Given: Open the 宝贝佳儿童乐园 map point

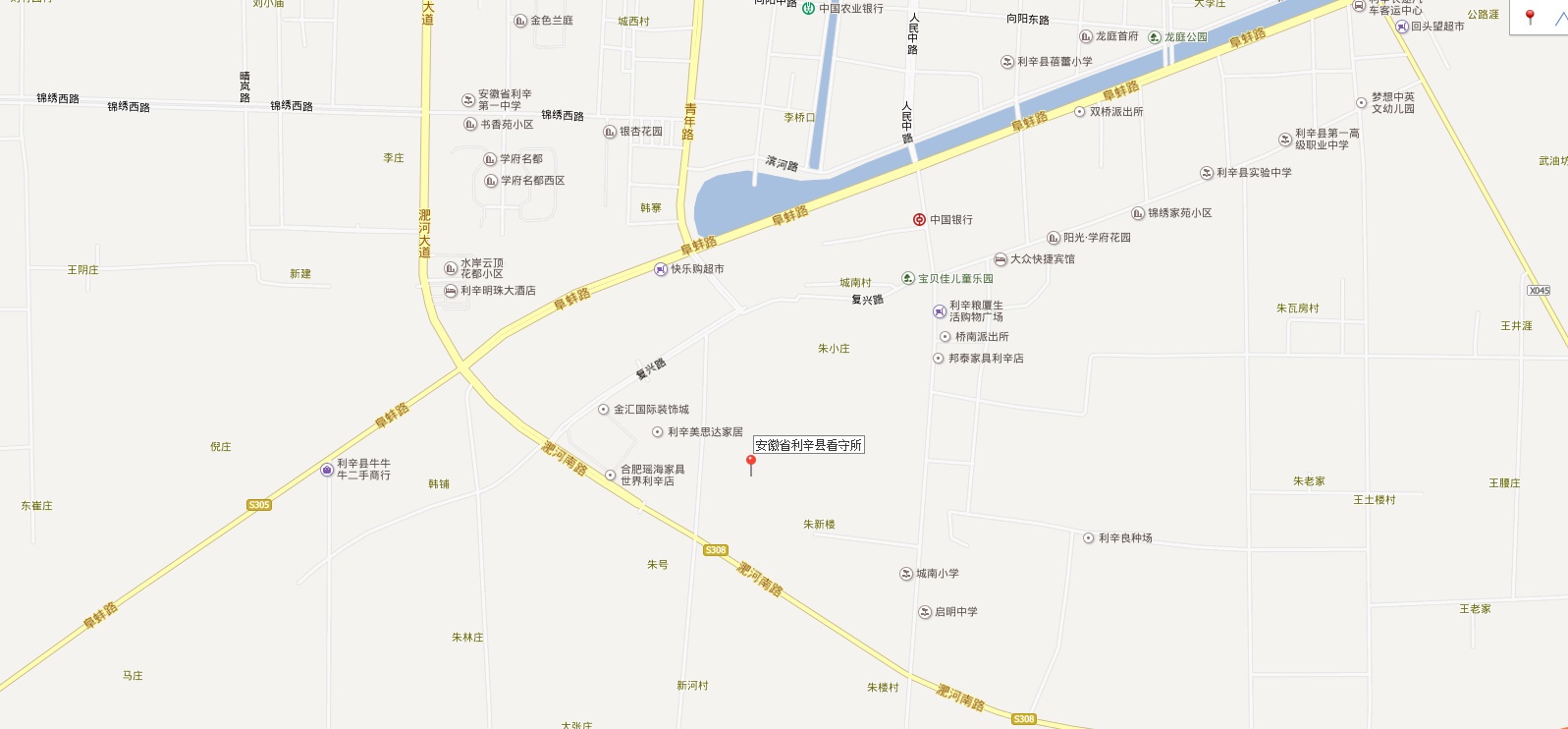Looking at the screenshot, I should [x=908, y=279].
